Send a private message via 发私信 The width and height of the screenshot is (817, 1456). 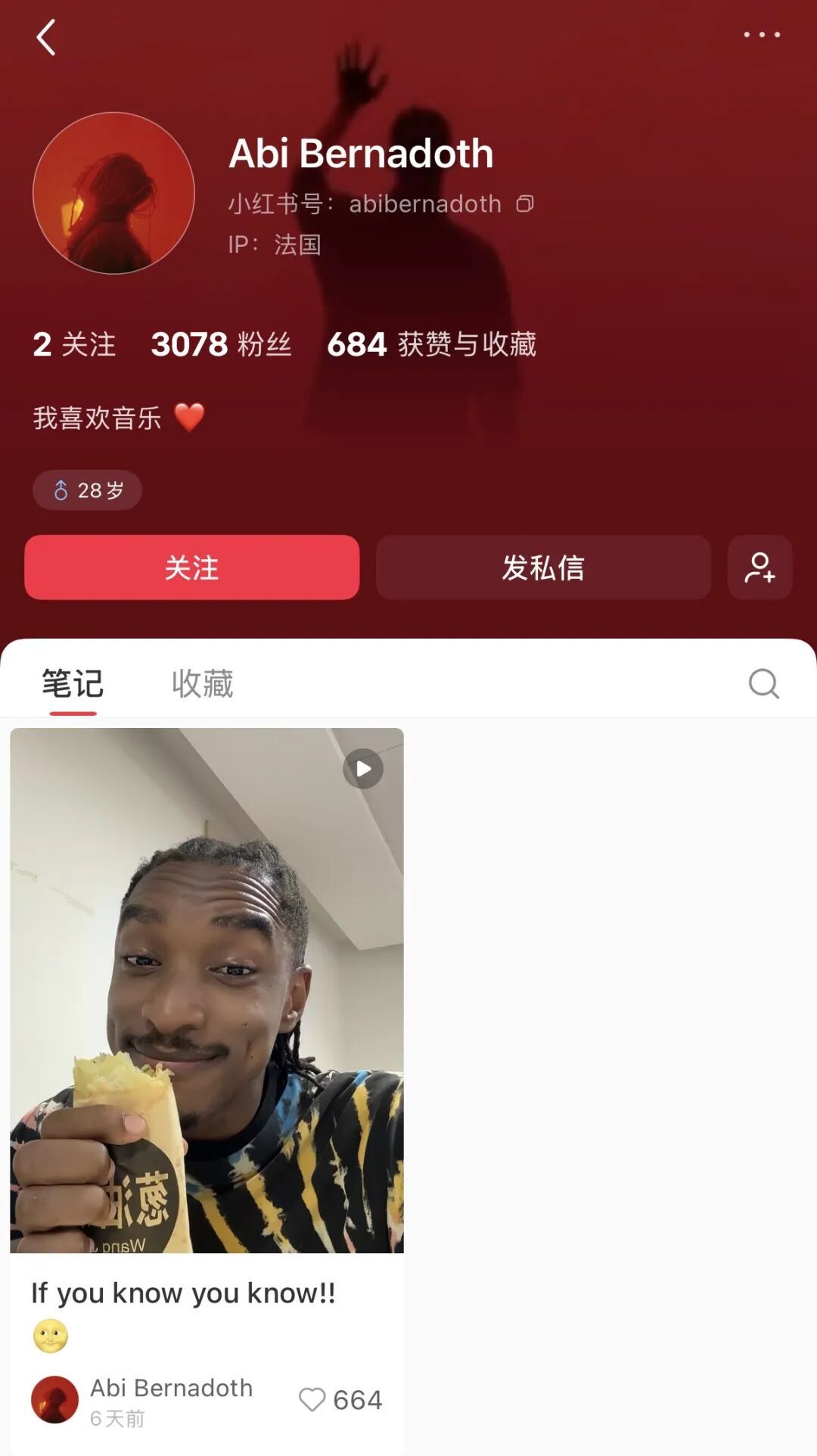[543, 568]
